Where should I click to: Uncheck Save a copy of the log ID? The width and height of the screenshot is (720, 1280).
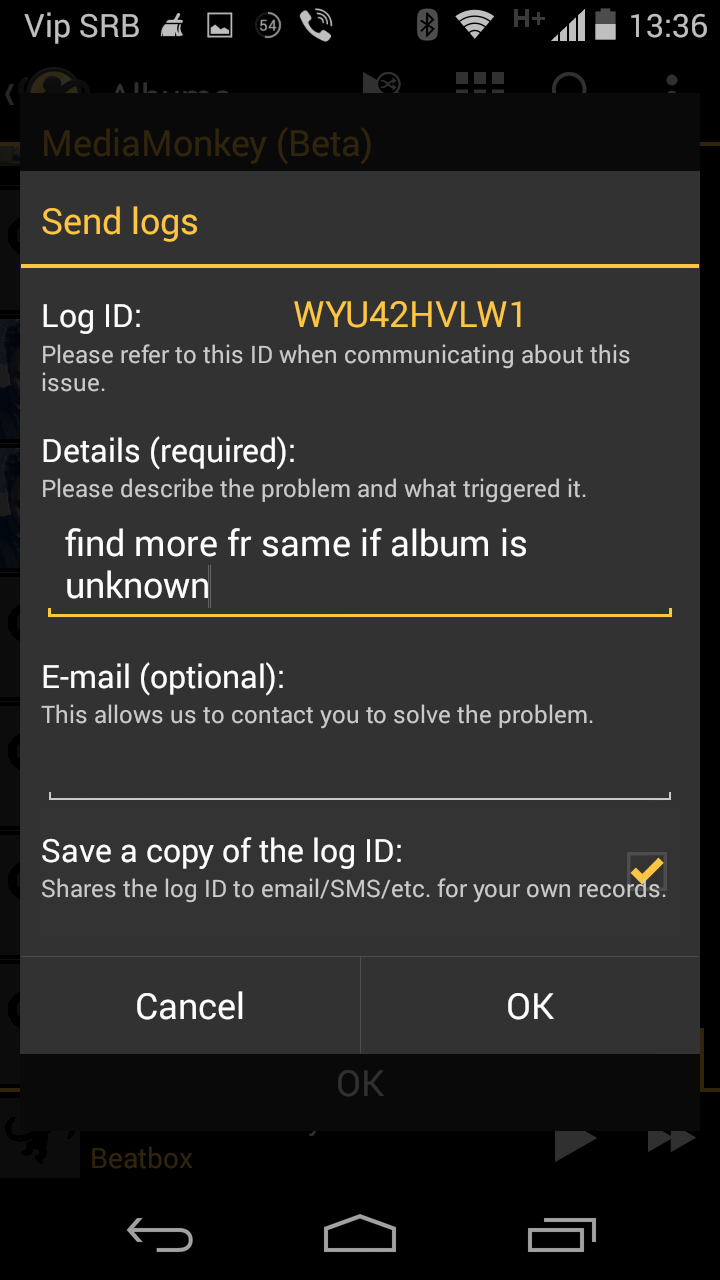pos(646,872)
